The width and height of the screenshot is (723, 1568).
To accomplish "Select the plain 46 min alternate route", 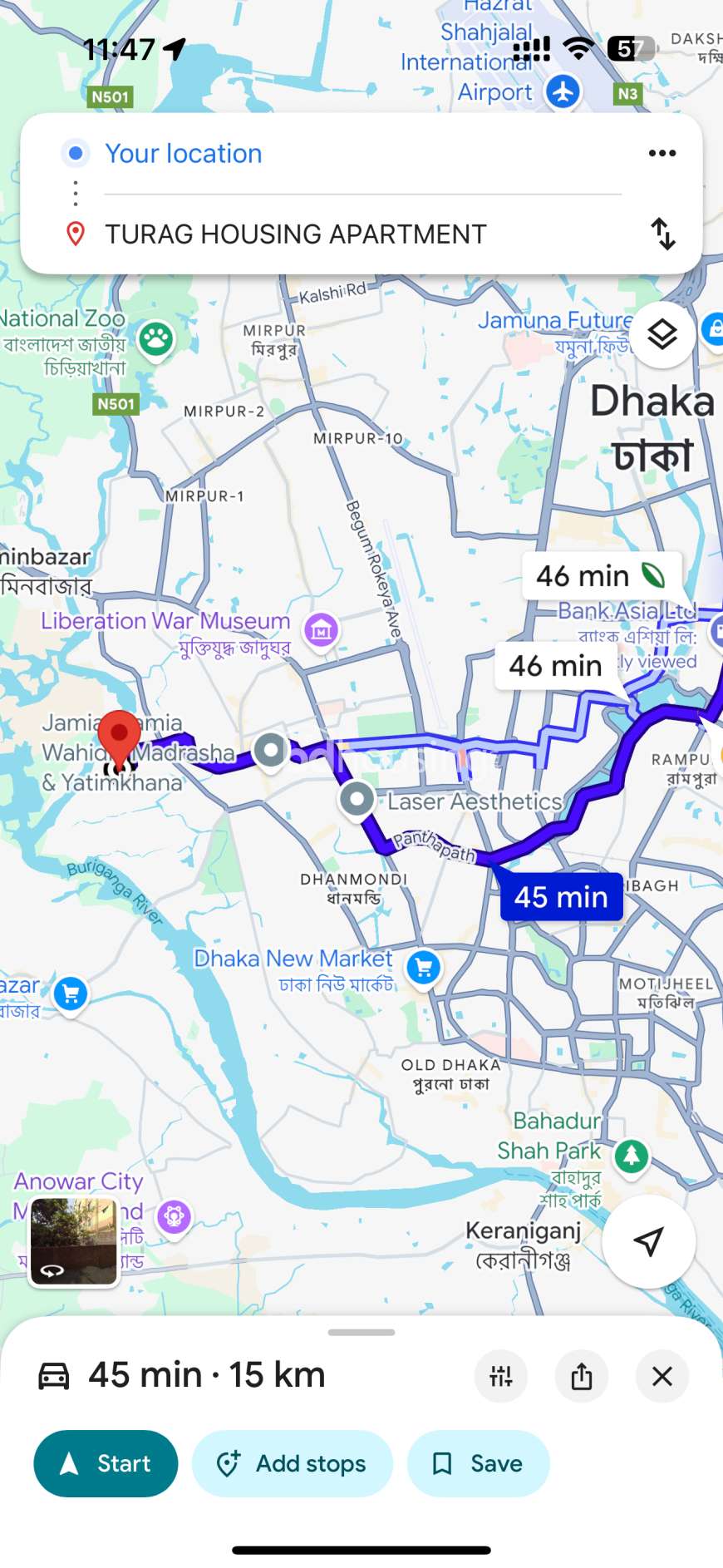I will coord(555,666).
